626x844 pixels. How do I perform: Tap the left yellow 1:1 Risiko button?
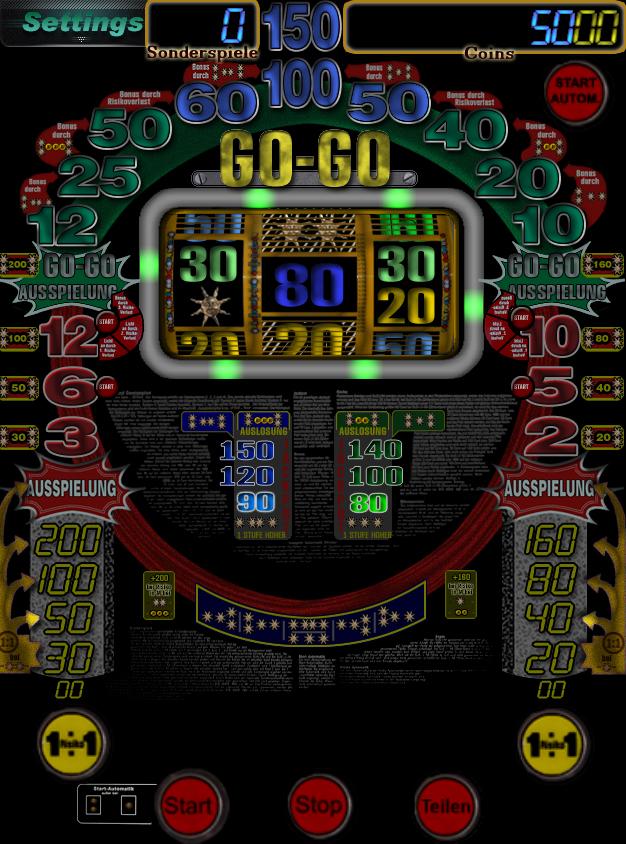pos(71,743)
